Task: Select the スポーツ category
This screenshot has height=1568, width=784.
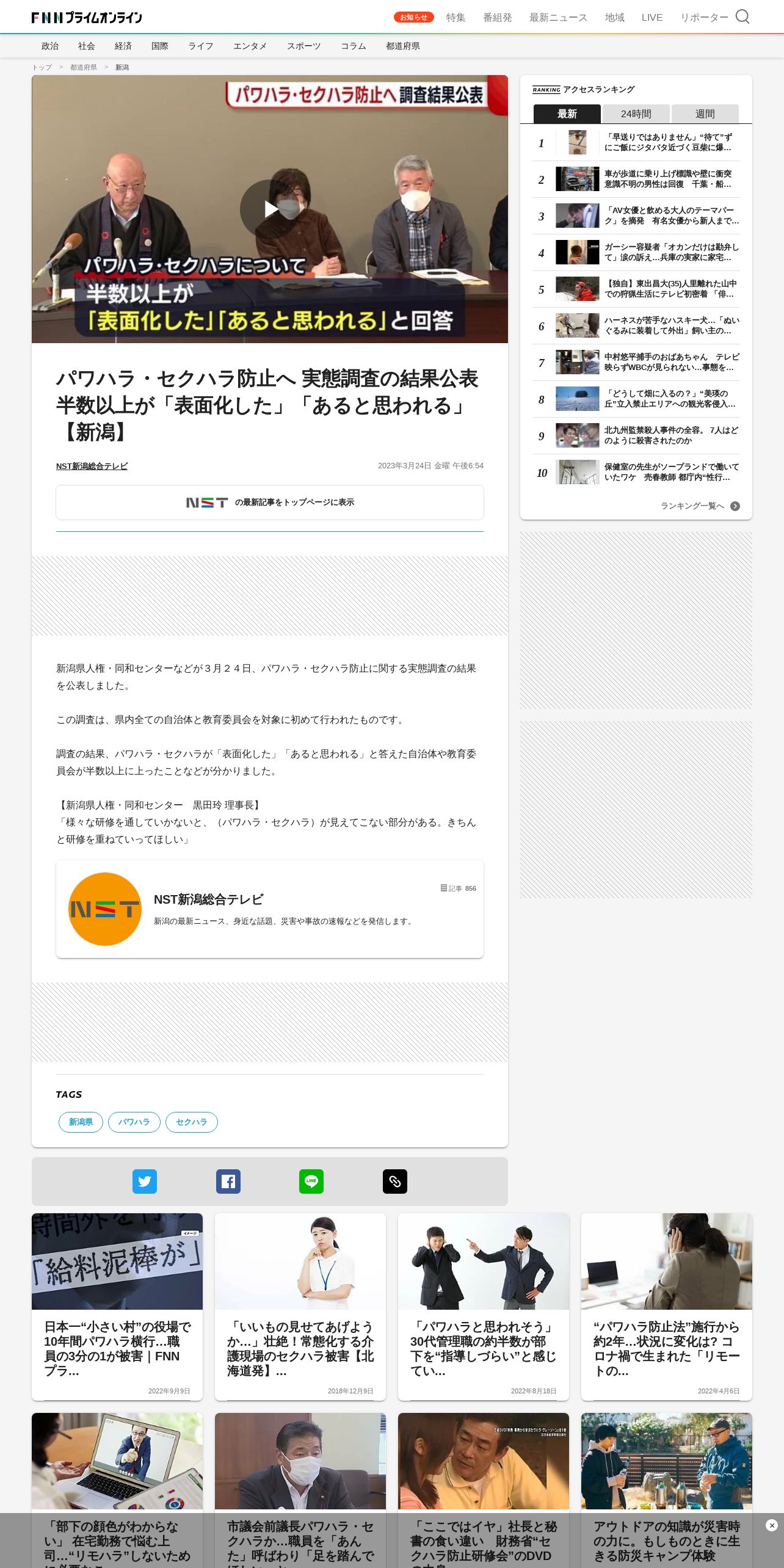Action: 304,46
